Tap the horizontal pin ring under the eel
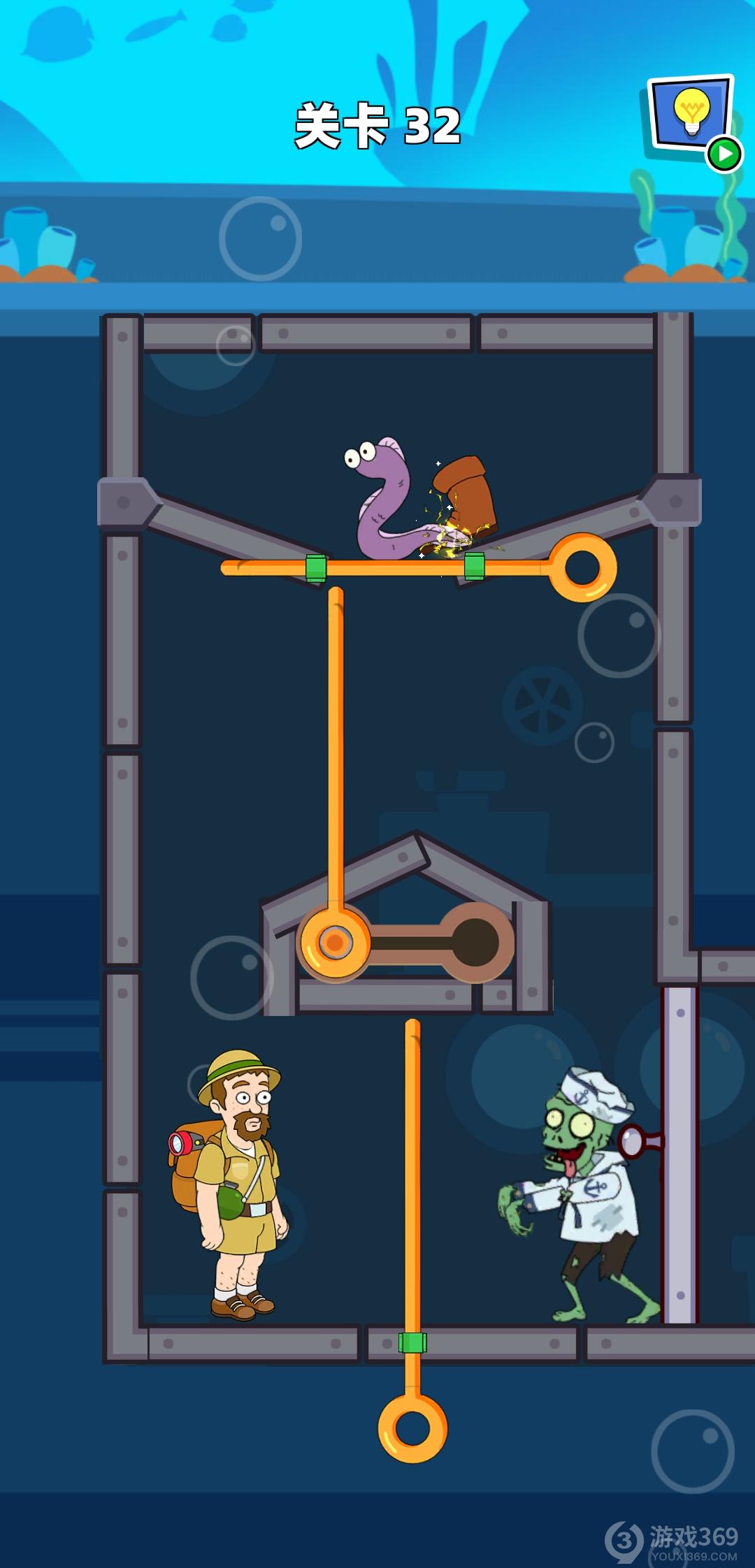The image size is (755, 1568). tap(582, 567)
